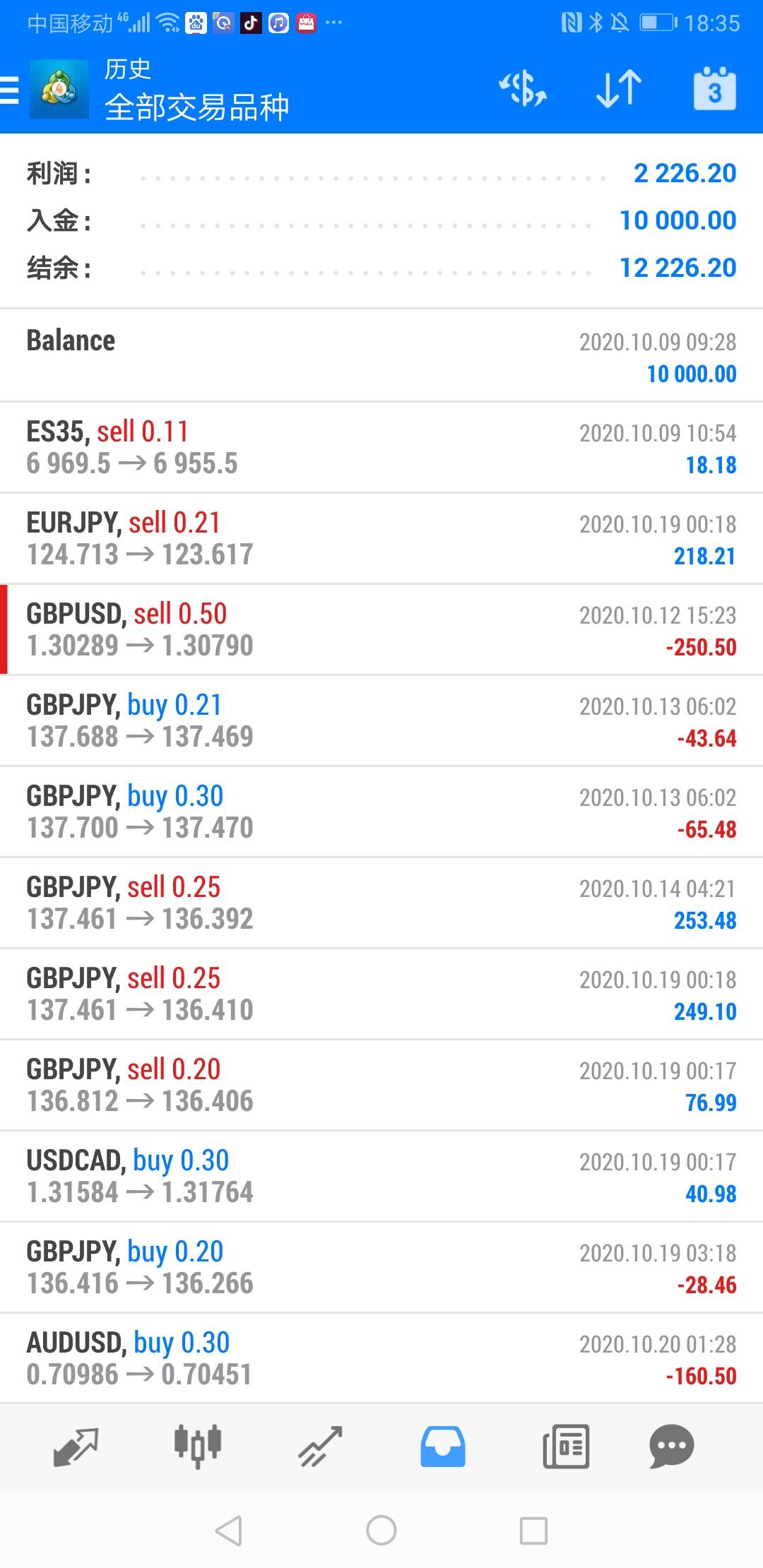Open the ES35 sell 0.11 trade
This screenshot has height=1568, width=763.
click(381, 448)
